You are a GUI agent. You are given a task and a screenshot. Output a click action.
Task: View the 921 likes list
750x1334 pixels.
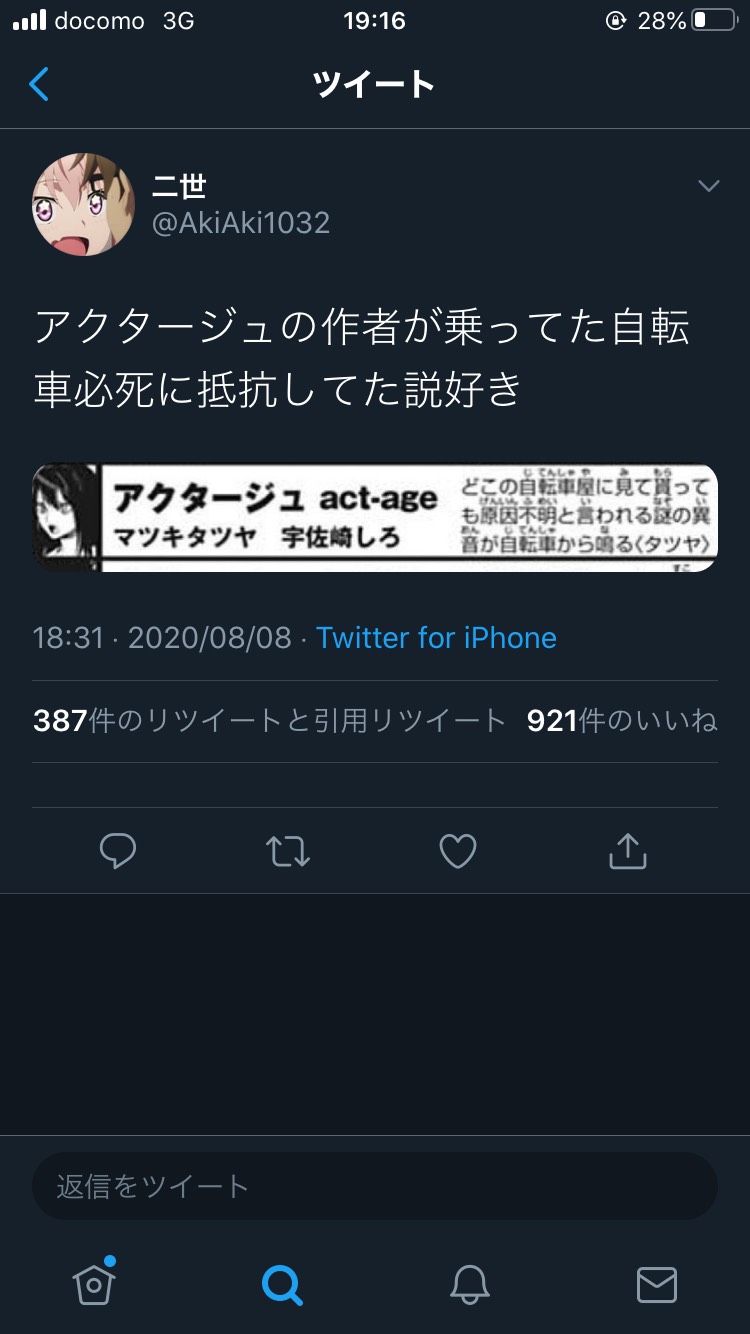(622, 721)
